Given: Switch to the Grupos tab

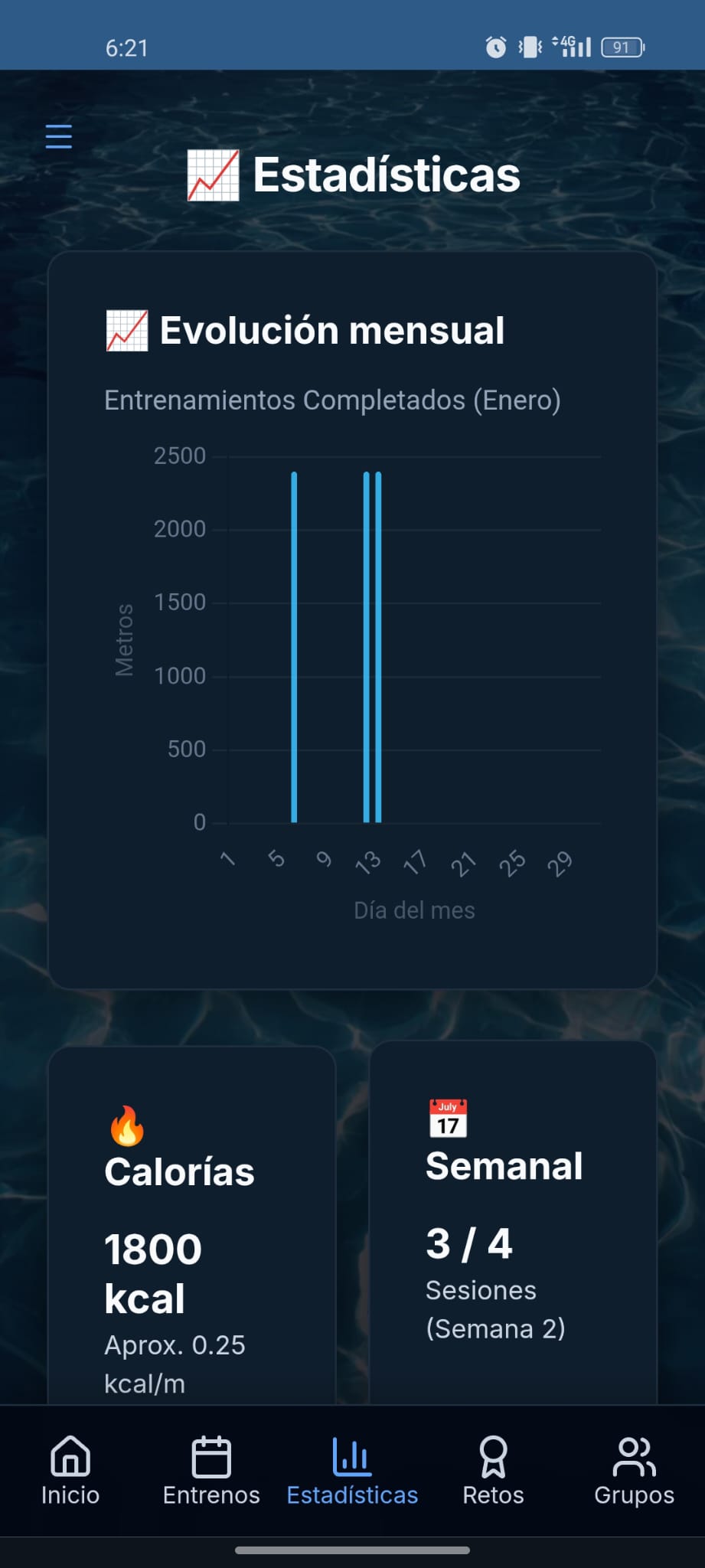Looking at the screenshot, I should pyautogui.click(x=634, y=1471).
